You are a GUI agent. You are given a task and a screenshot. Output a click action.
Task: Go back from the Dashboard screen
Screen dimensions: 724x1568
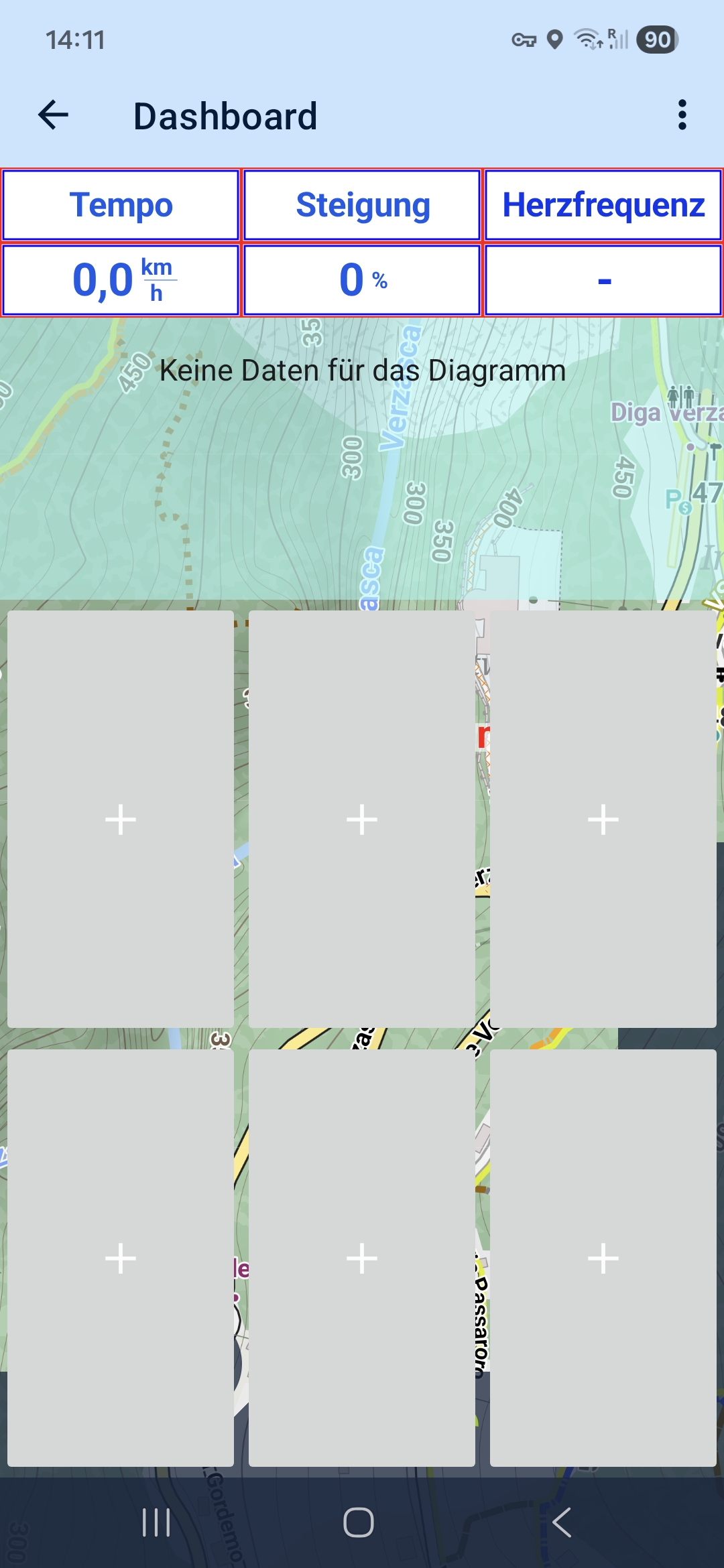54,115
